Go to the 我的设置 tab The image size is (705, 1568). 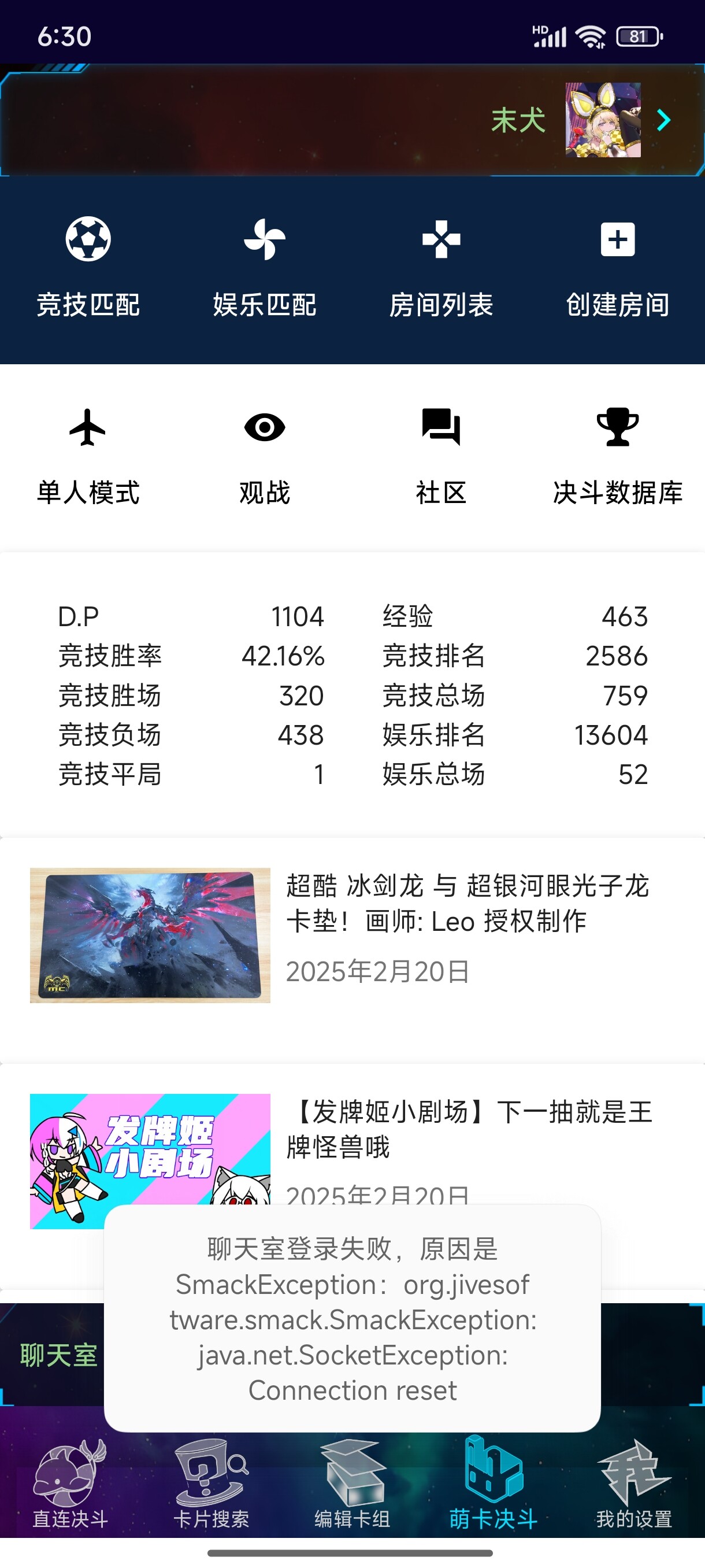pyautogui.click(x=634, y=1484)
